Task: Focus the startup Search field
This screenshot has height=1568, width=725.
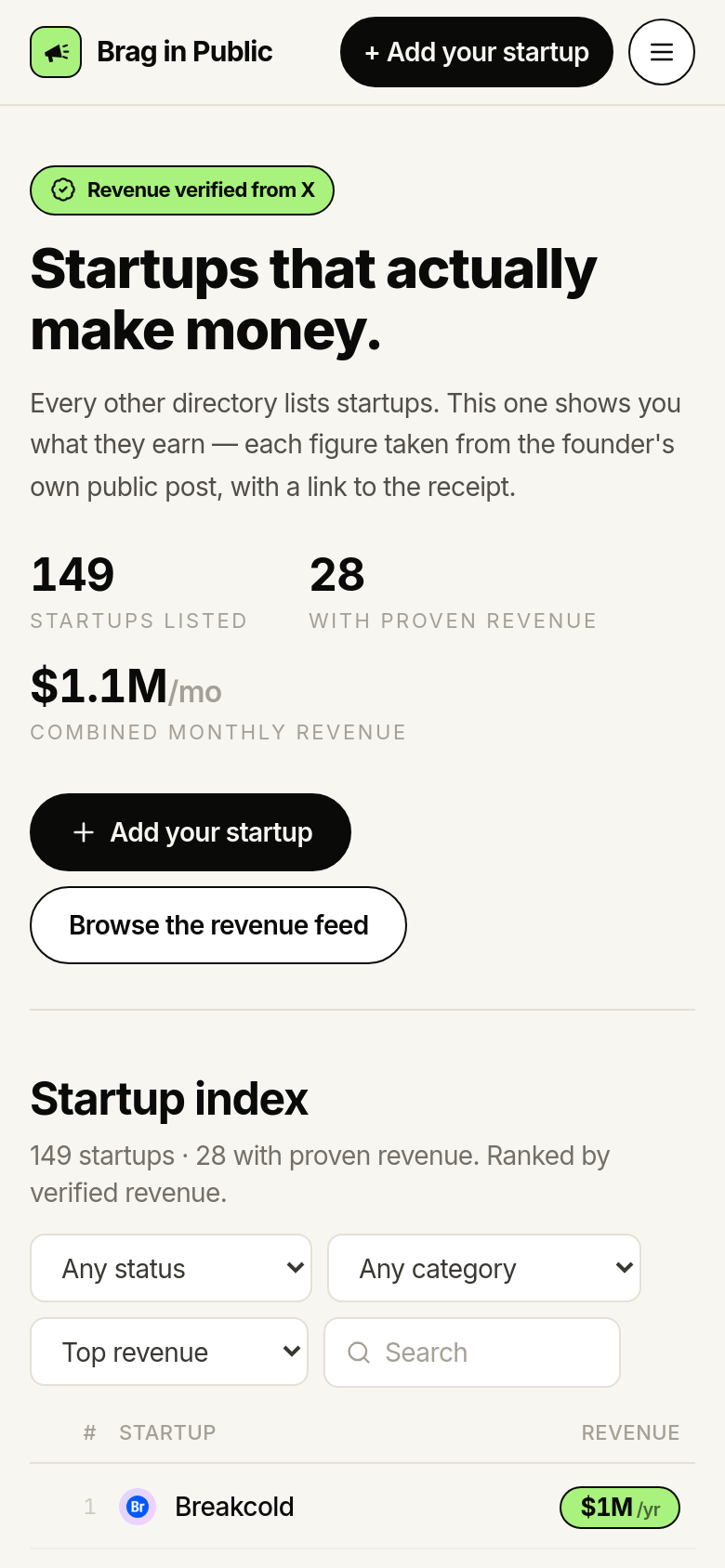Action: (472, 1352)
